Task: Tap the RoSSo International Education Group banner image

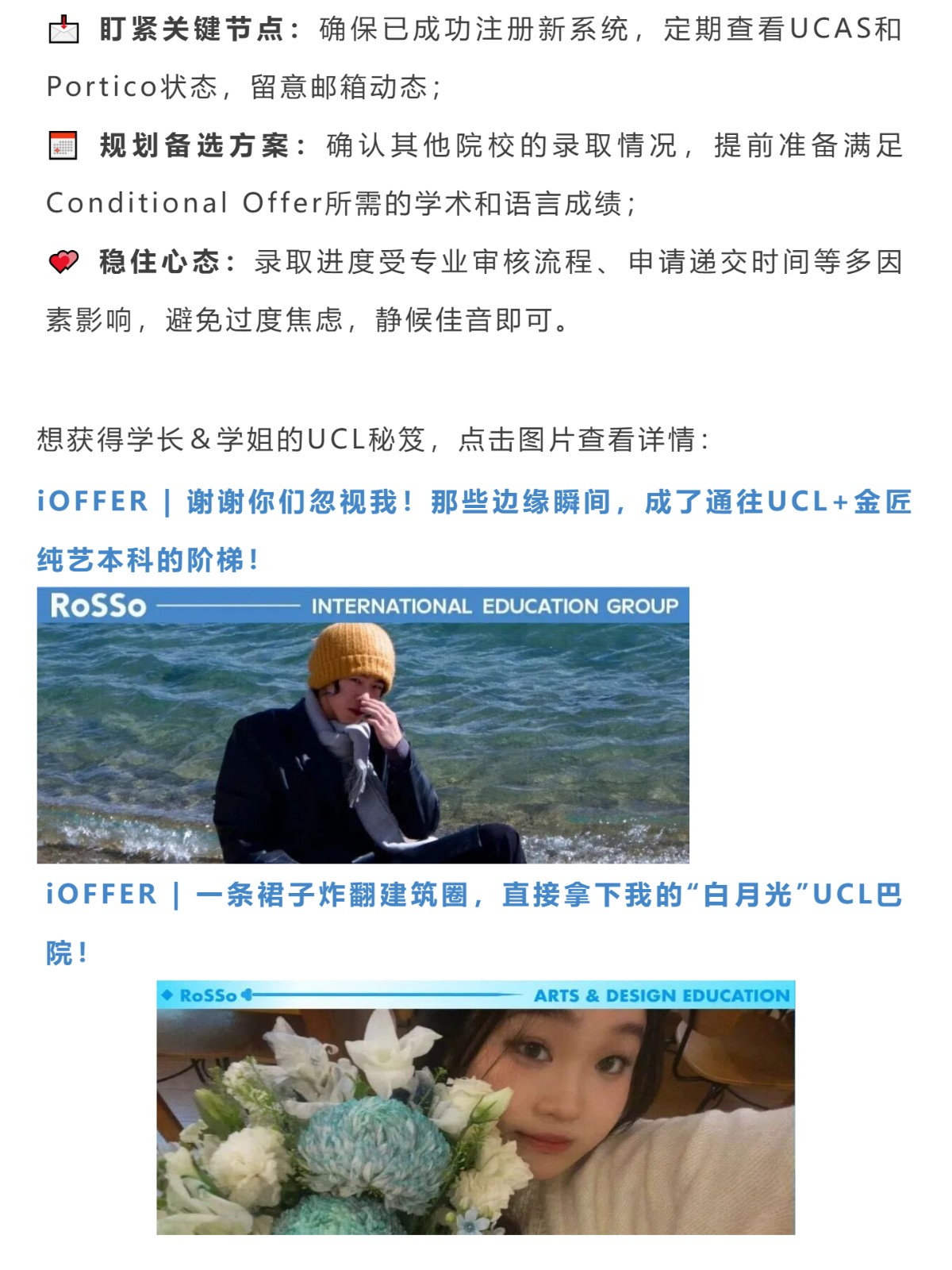Action: 363,725
